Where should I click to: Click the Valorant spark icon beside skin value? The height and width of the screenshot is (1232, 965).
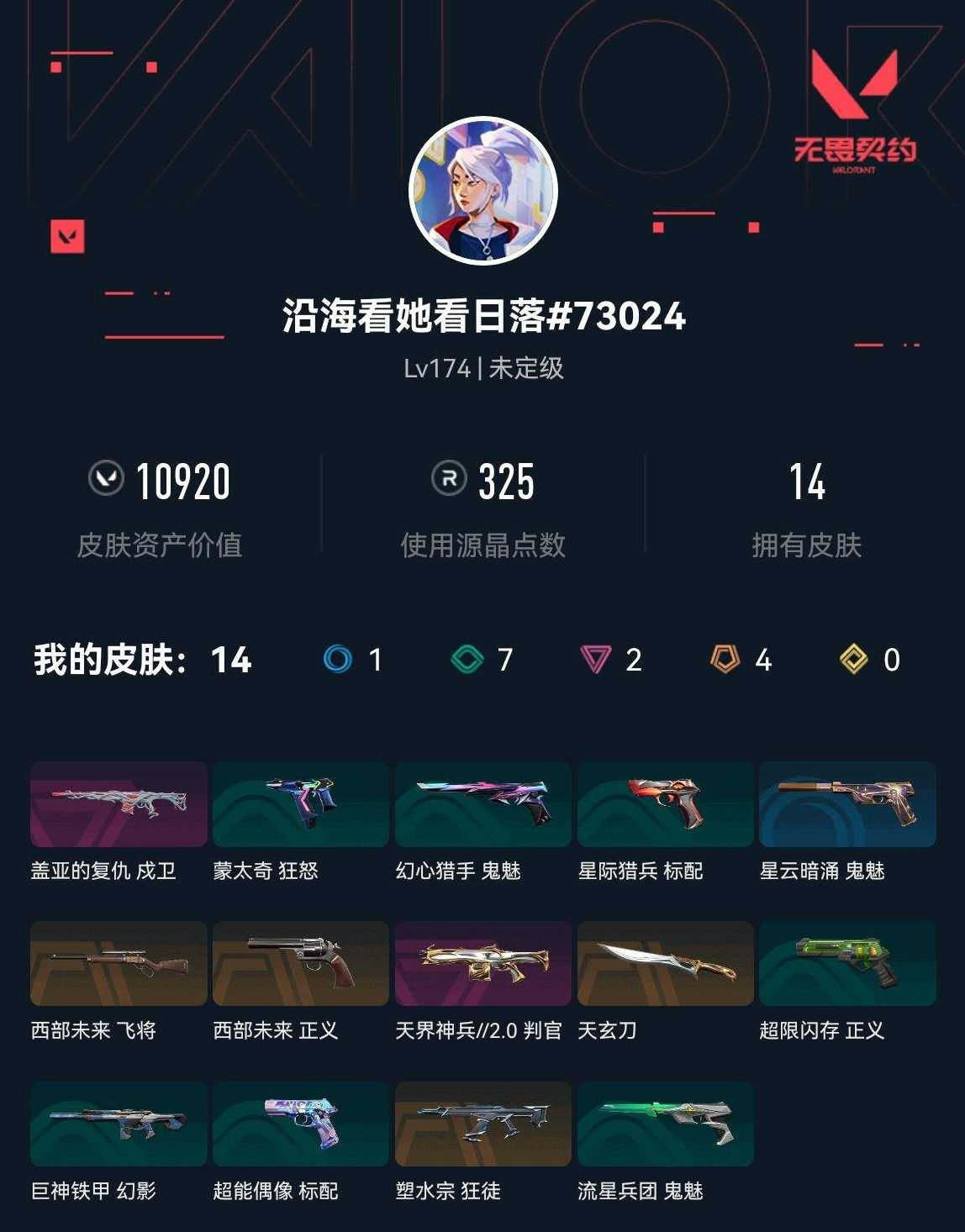pyautogui.click(x=103, y=482)
